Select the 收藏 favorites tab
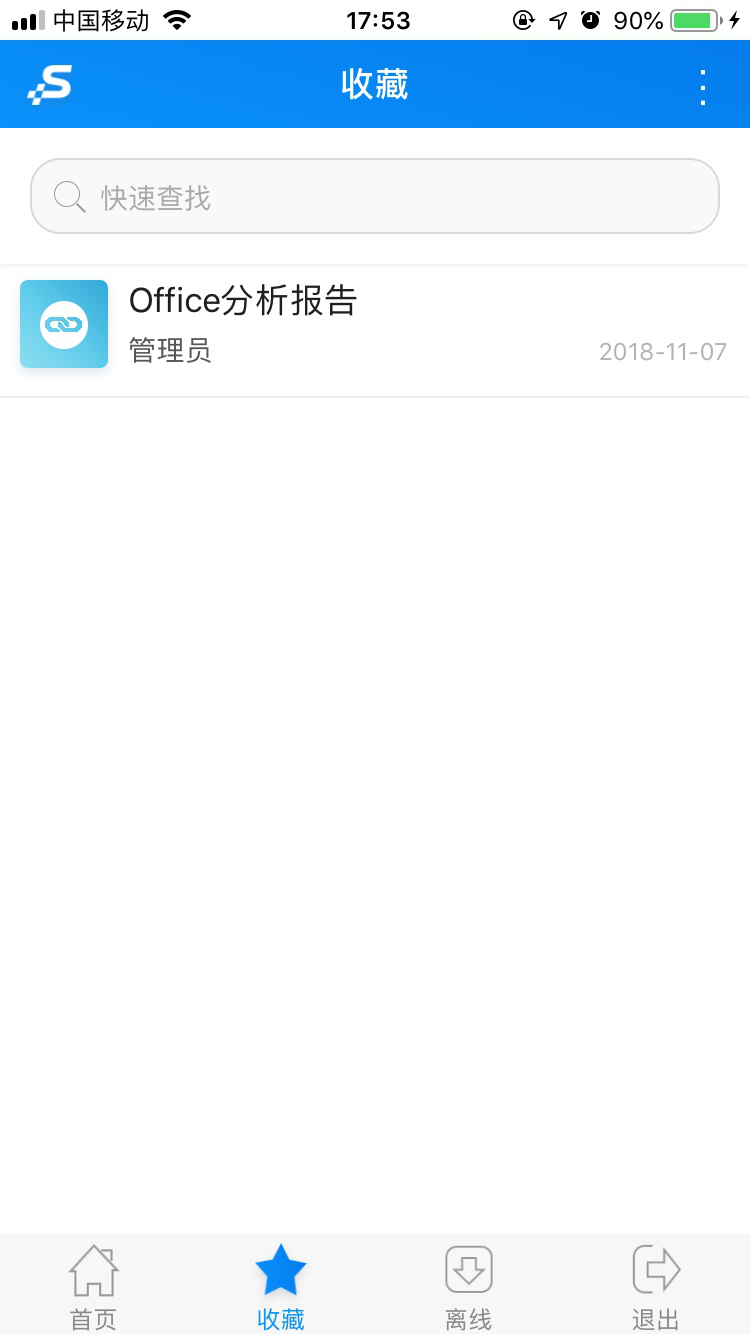The image size is (750, 1334). [x=281, y=1286]
